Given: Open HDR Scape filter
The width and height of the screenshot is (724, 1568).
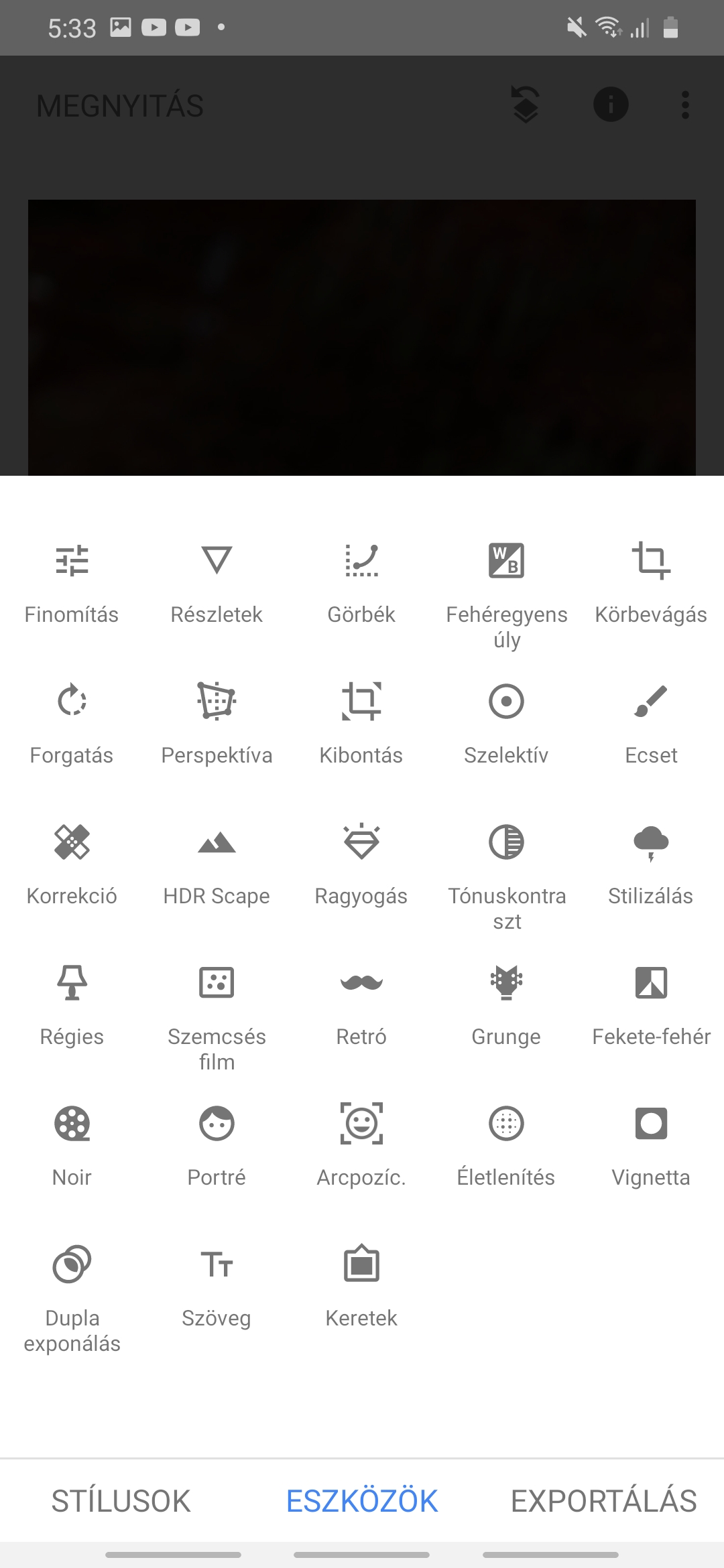Looking at the screenshot, I should (217, 864).
